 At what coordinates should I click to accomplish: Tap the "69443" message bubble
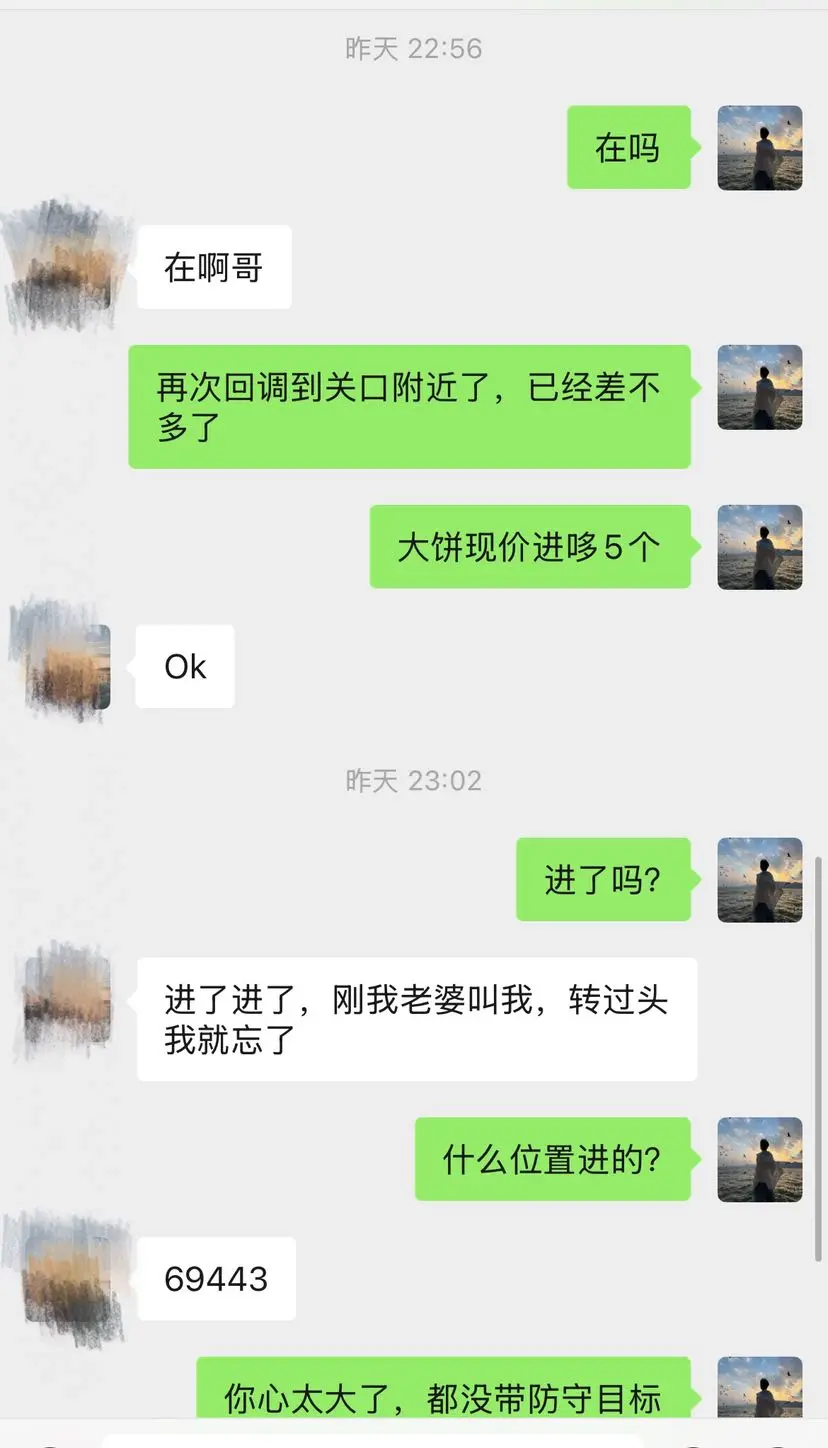[x=216, y=1277]
